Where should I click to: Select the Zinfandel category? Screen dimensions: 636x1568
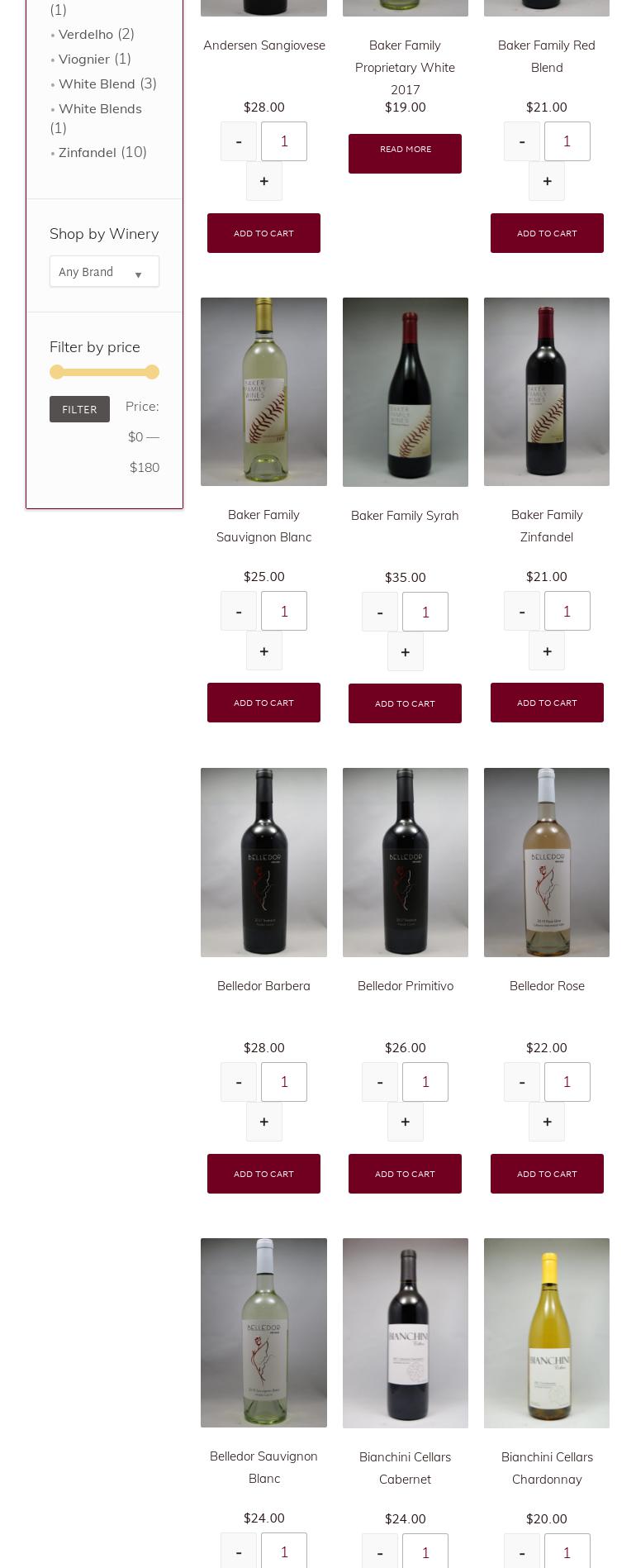pos(87,152)
